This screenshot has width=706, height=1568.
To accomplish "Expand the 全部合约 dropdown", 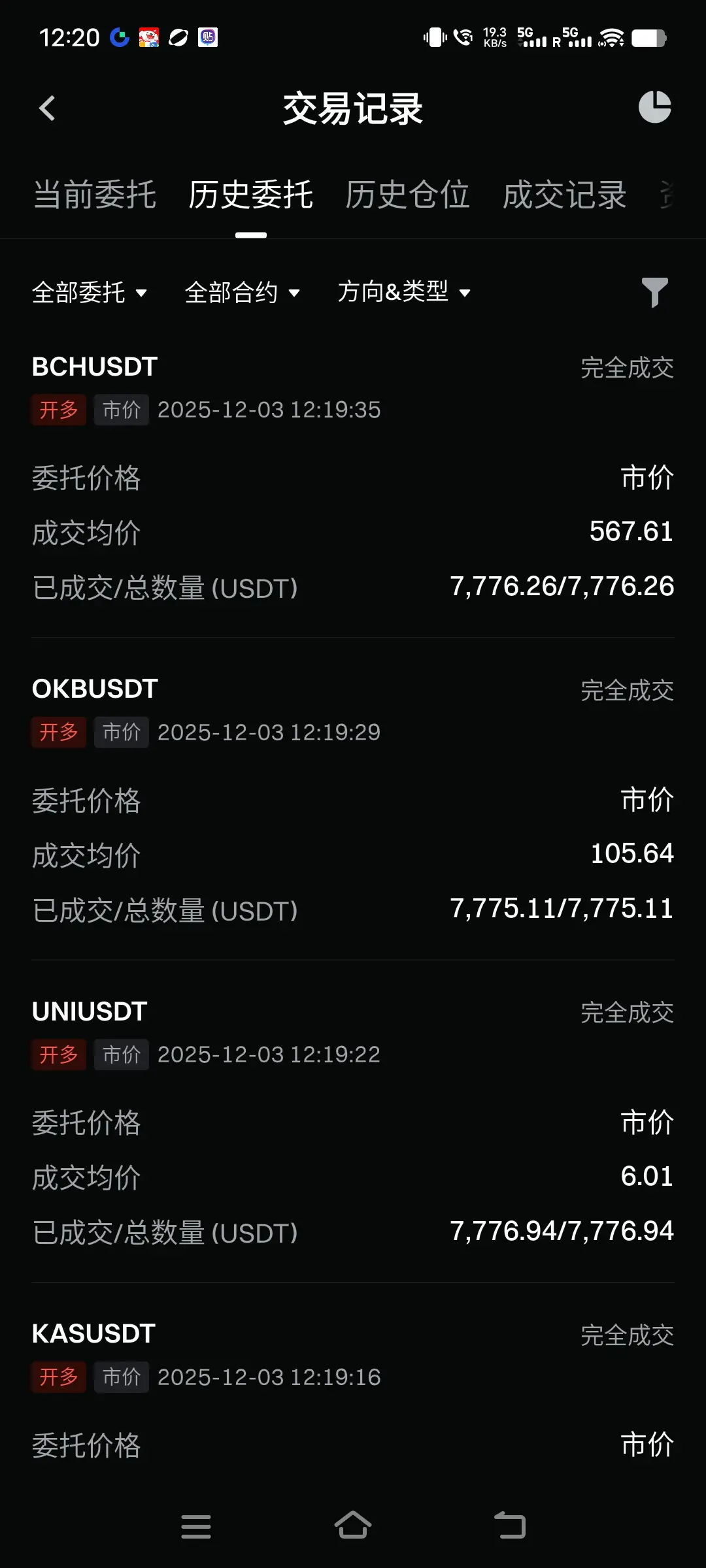I will tap(243, 292).
